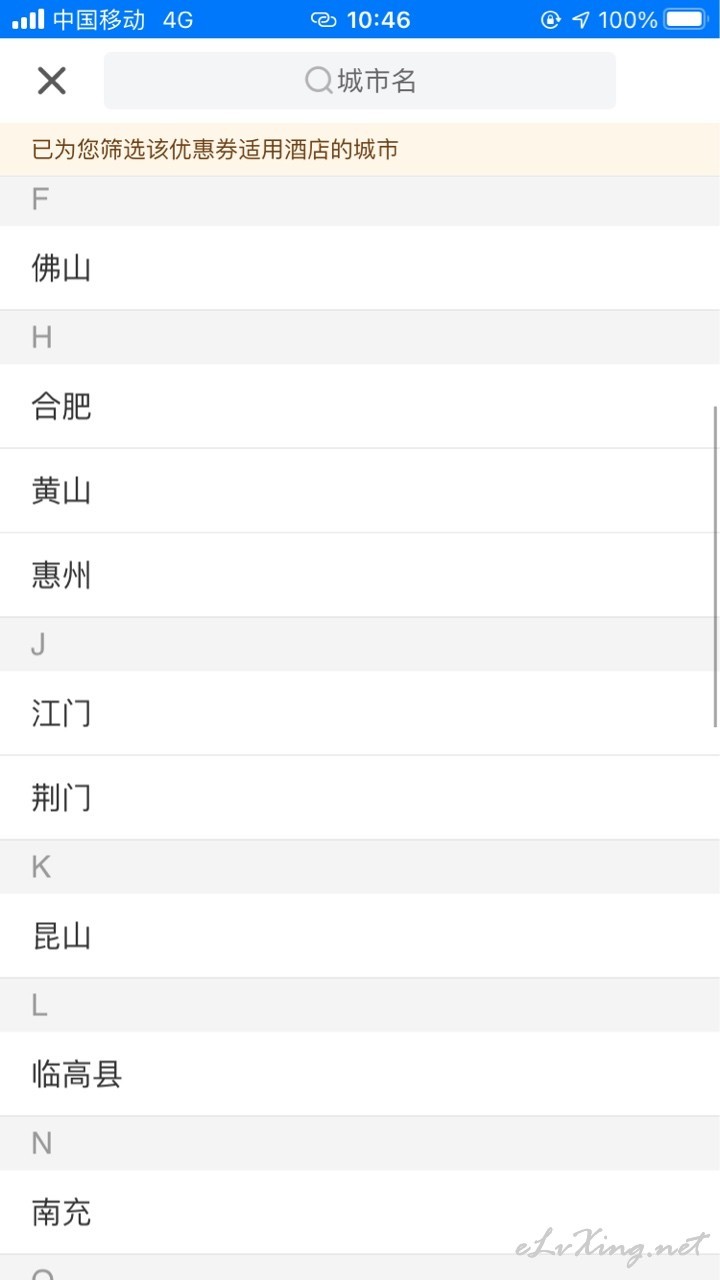This screenshot has width=720, height=1280.
Task: Select the city 佛山
Action: coord(360,268)
